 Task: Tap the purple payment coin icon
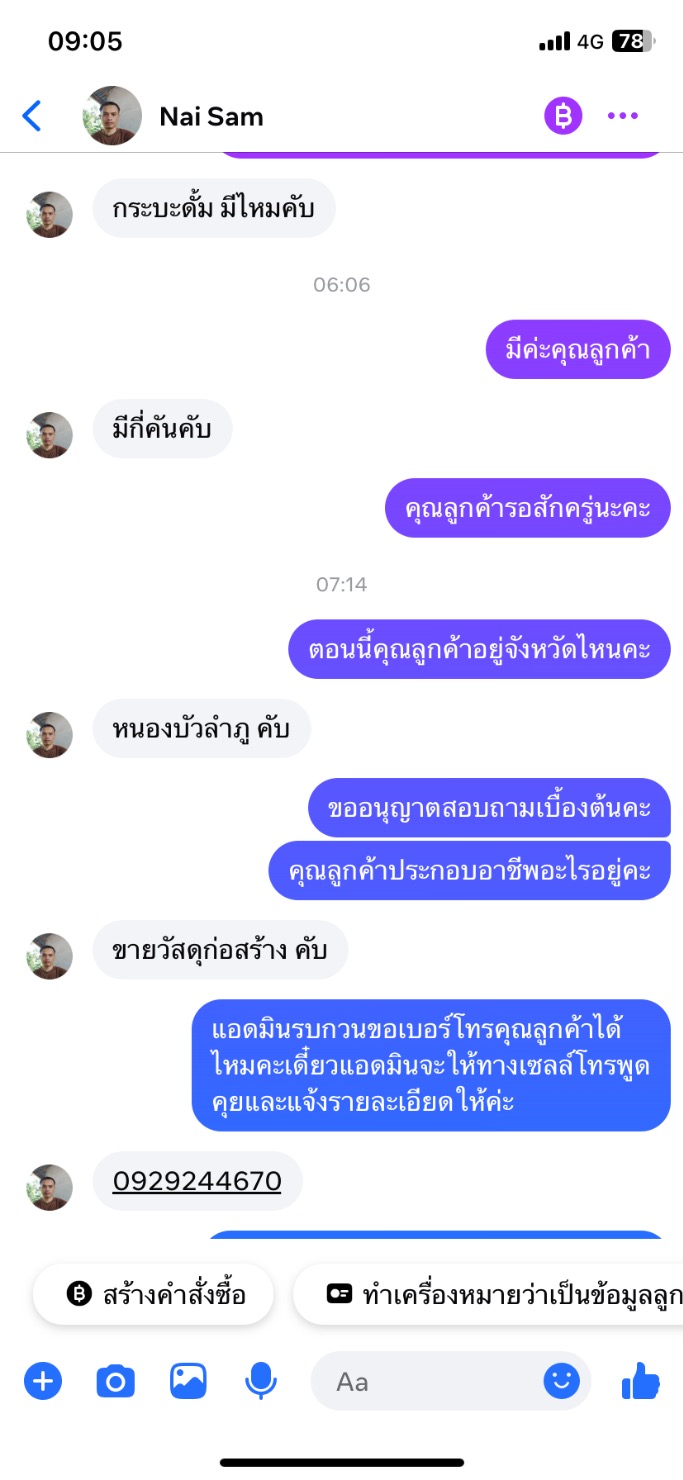click(563, 116)
